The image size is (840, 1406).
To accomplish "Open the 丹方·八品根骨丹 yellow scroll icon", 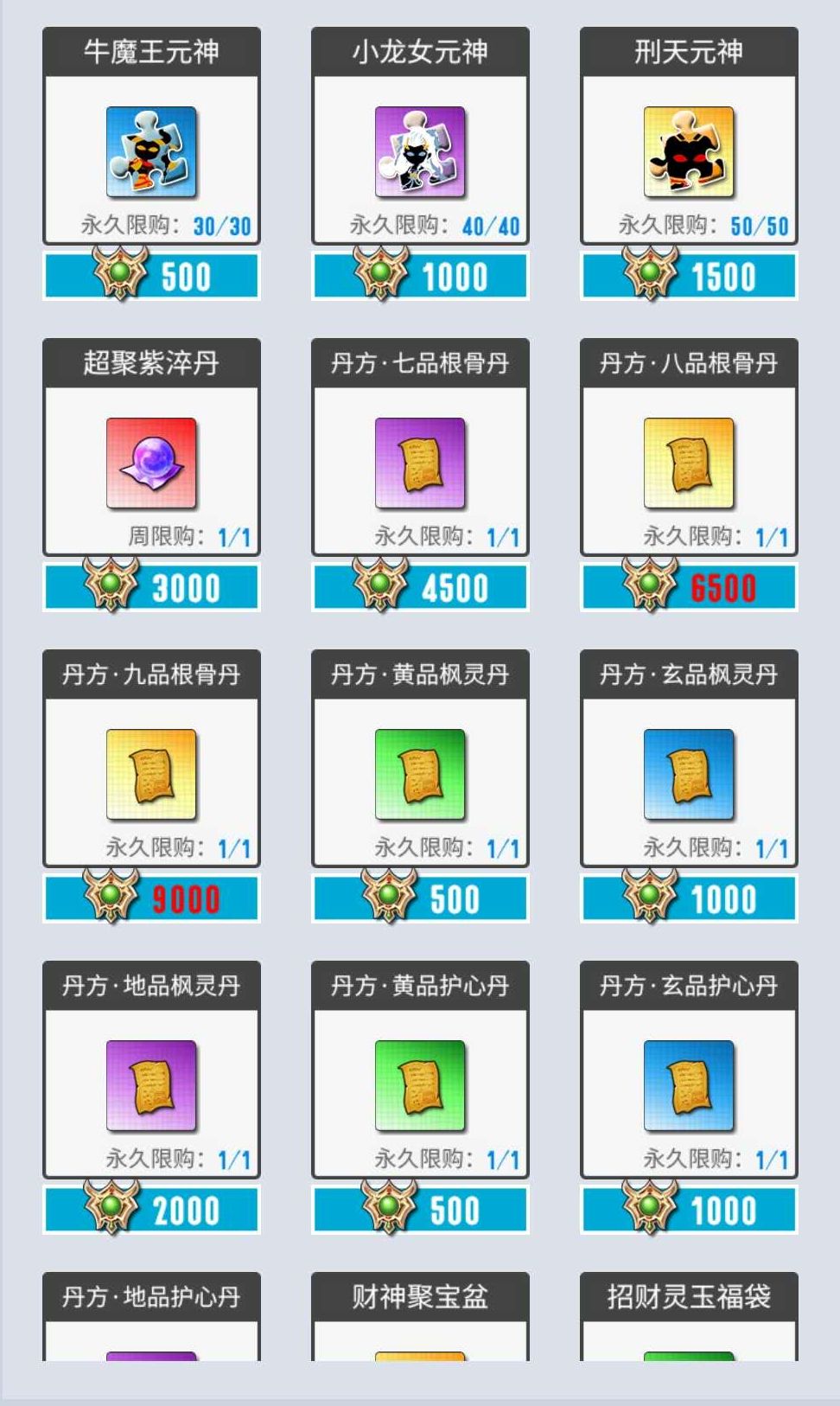I will pos(689,463).
